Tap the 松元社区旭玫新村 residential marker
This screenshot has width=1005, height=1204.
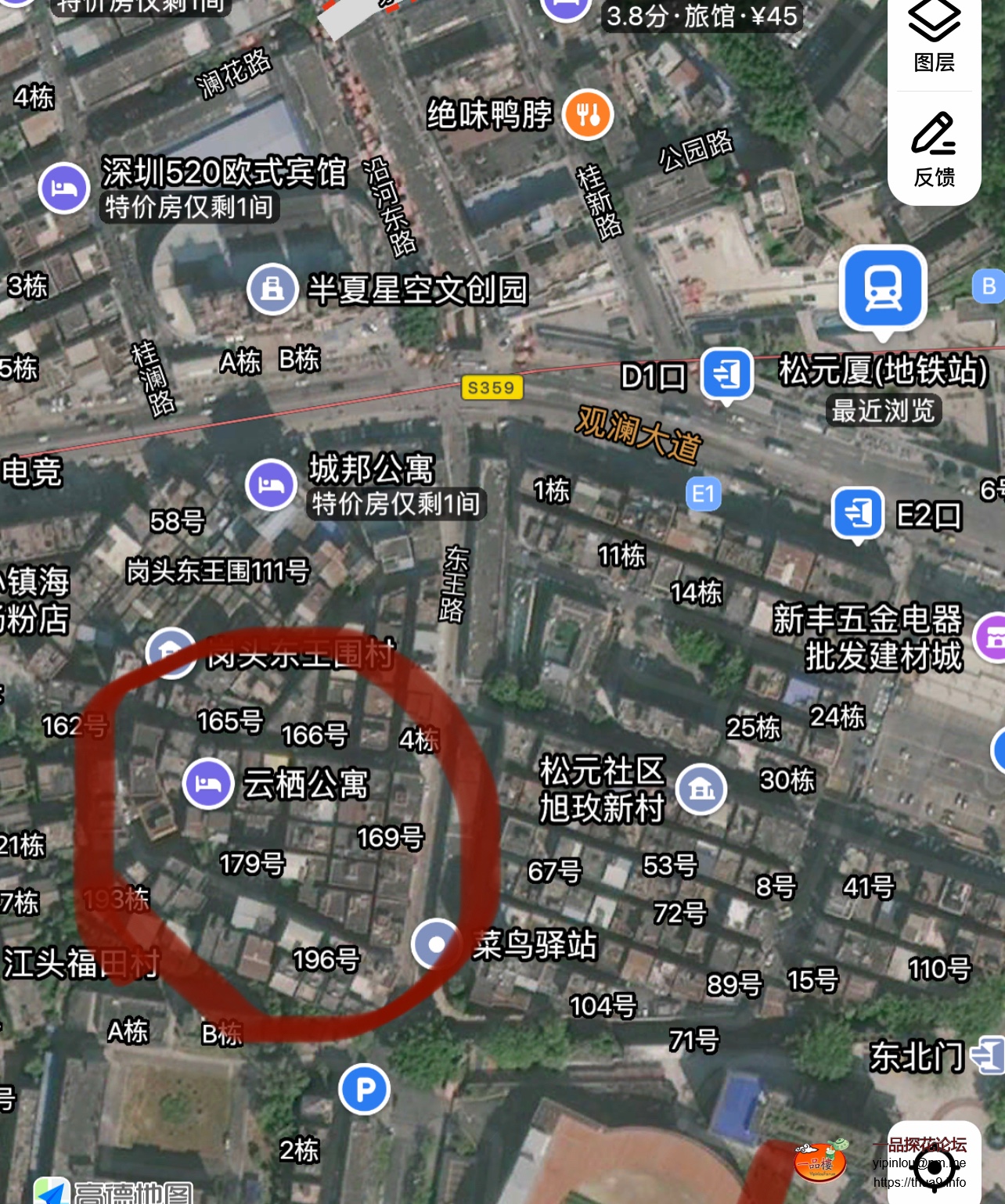[x=701, y=789]
